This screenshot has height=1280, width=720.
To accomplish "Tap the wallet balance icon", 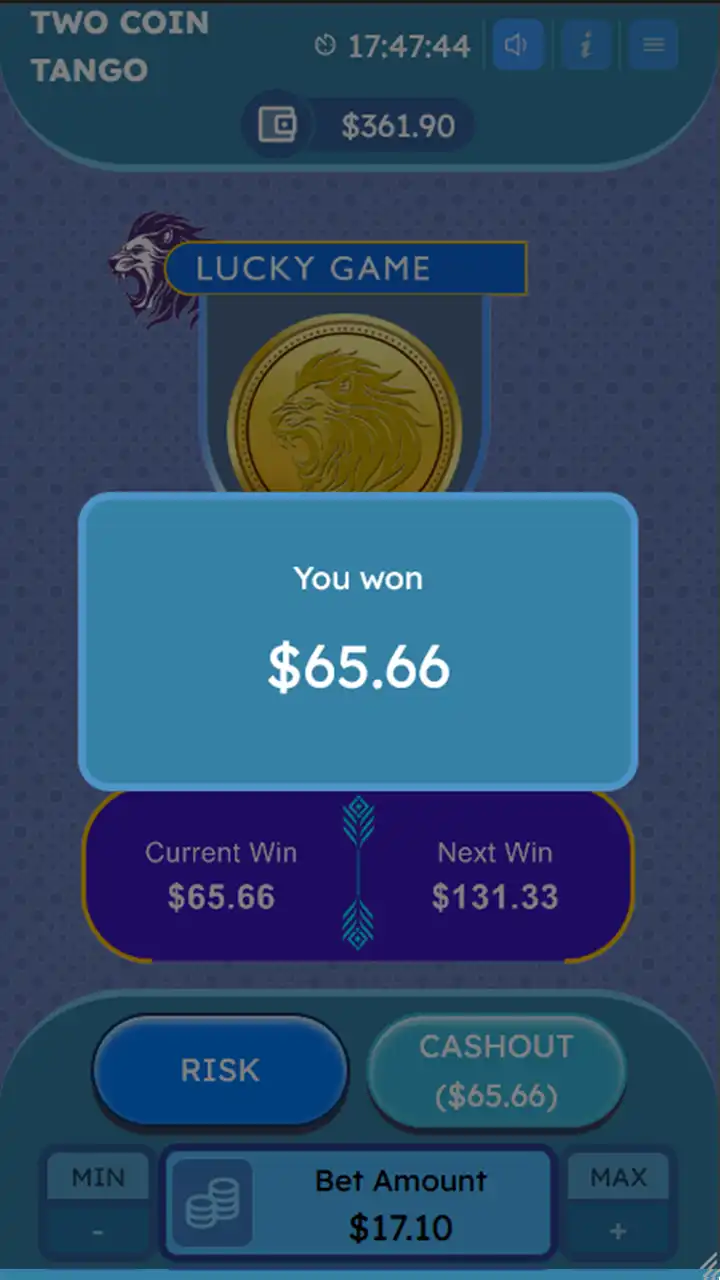I will pos(277,125).
